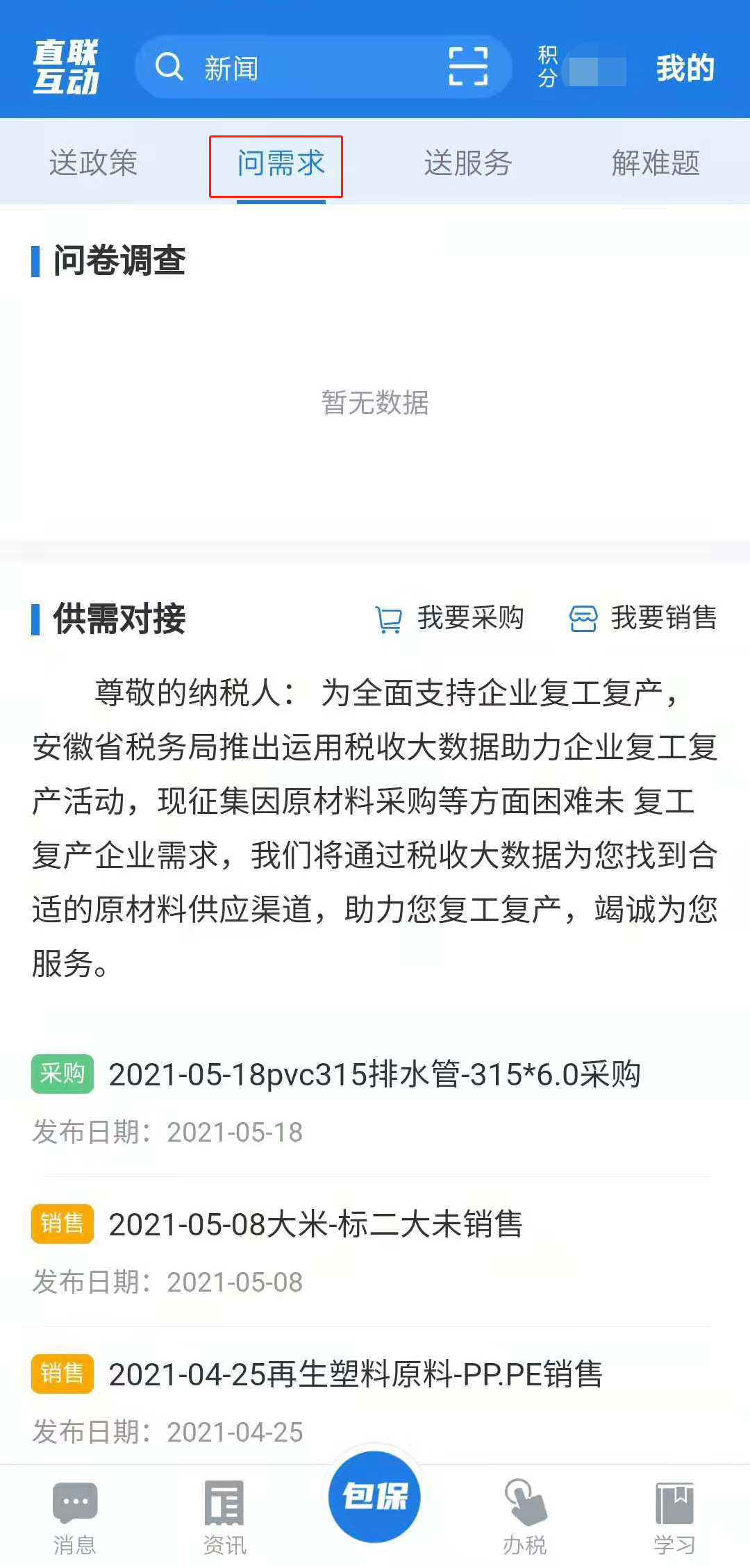
Task: Switch to 消息 in bottom navigation
Action: [75, 1519]
